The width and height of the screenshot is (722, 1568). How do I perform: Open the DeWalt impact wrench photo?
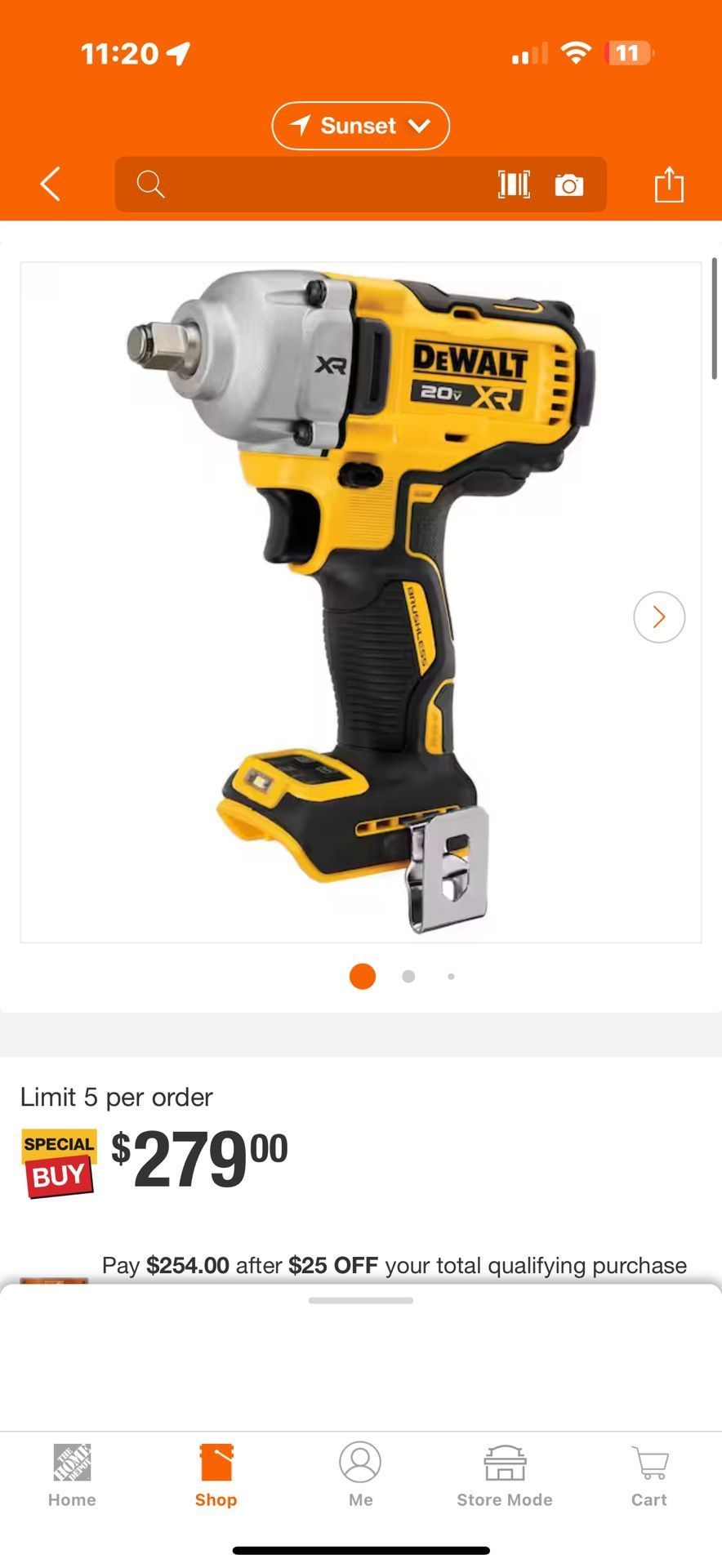[360, 602]
